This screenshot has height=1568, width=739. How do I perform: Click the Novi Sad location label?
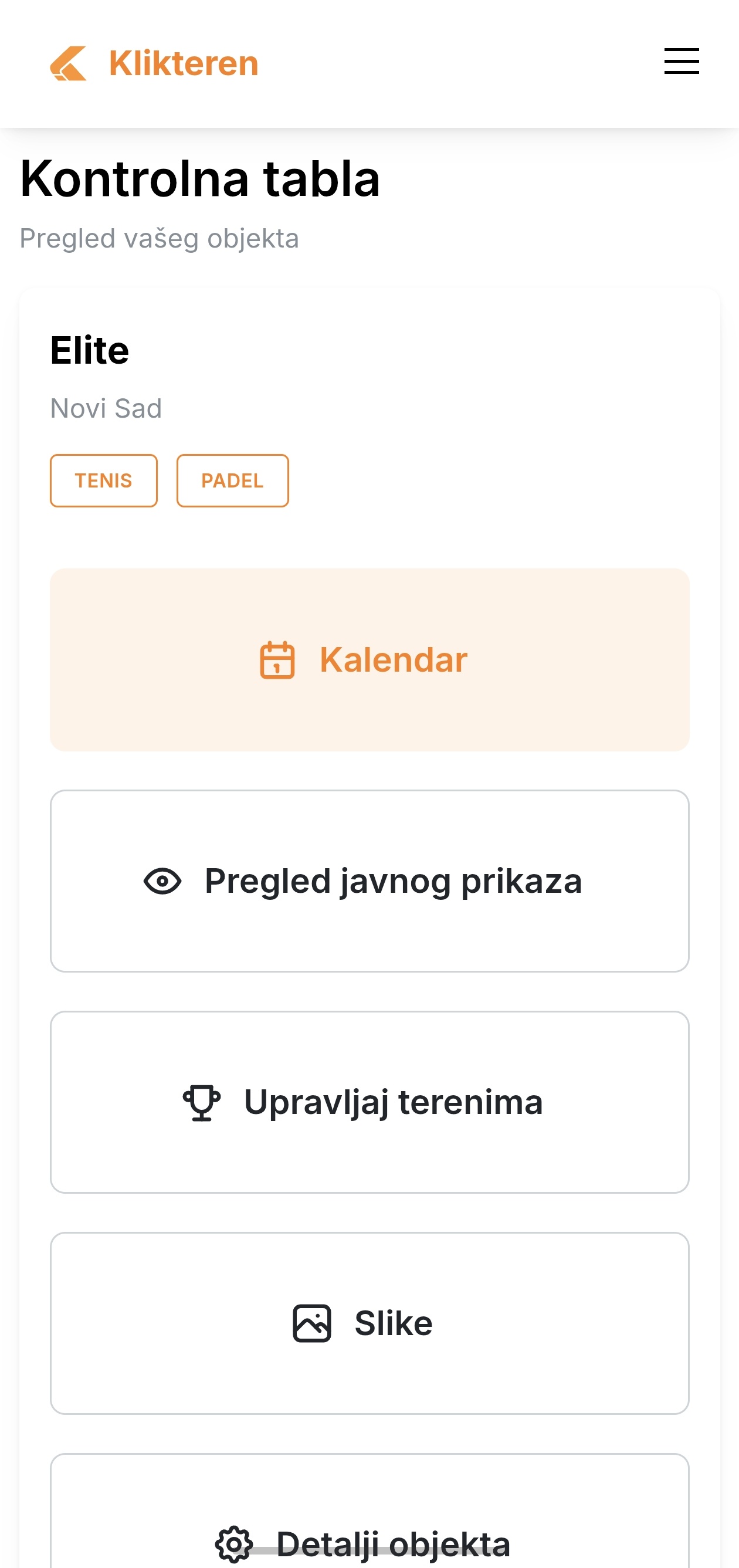click(x=106, y=407)
